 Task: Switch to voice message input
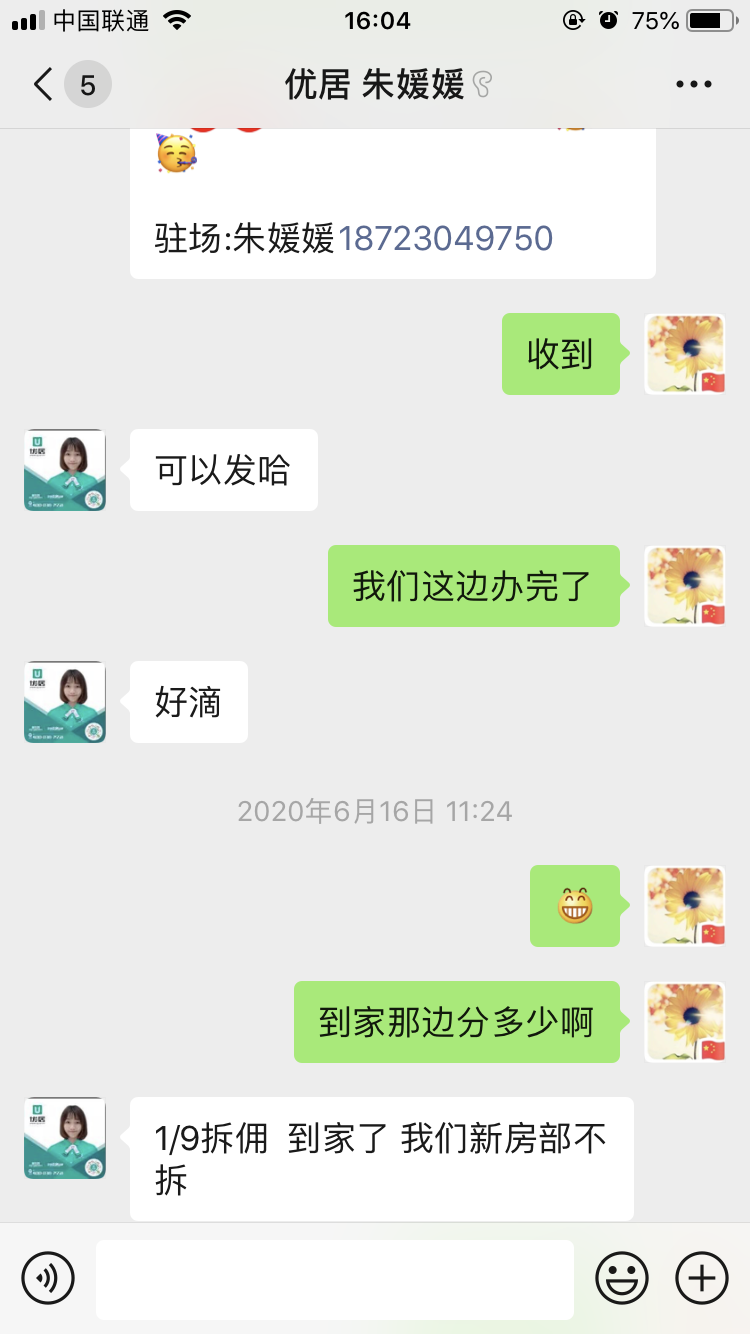(x=48, y=1278)
